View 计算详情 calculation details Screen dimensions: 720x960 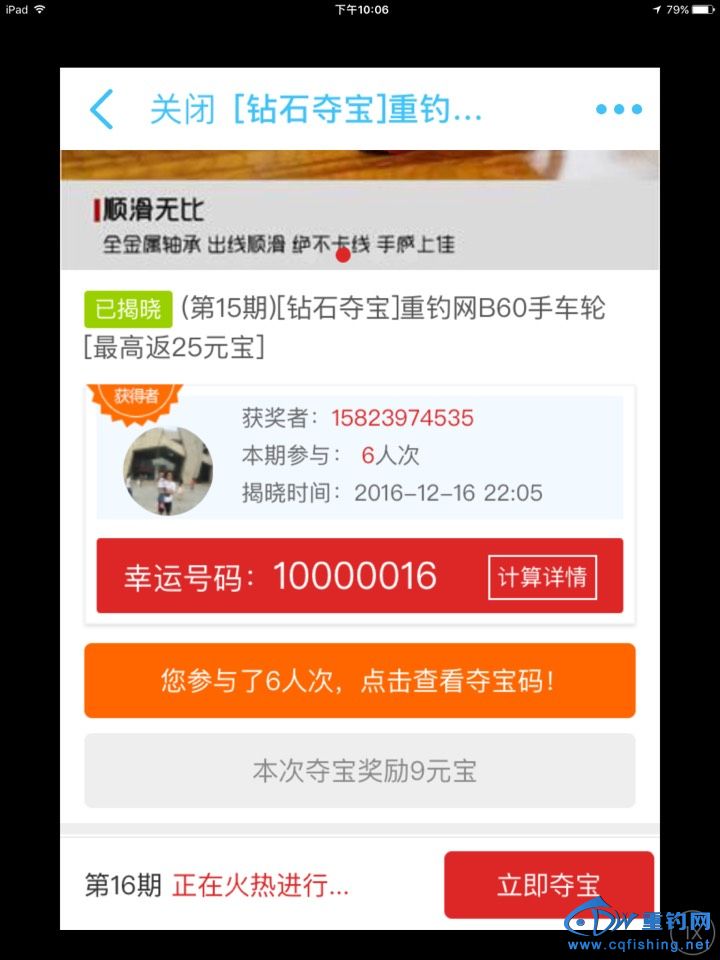point(542,577)
